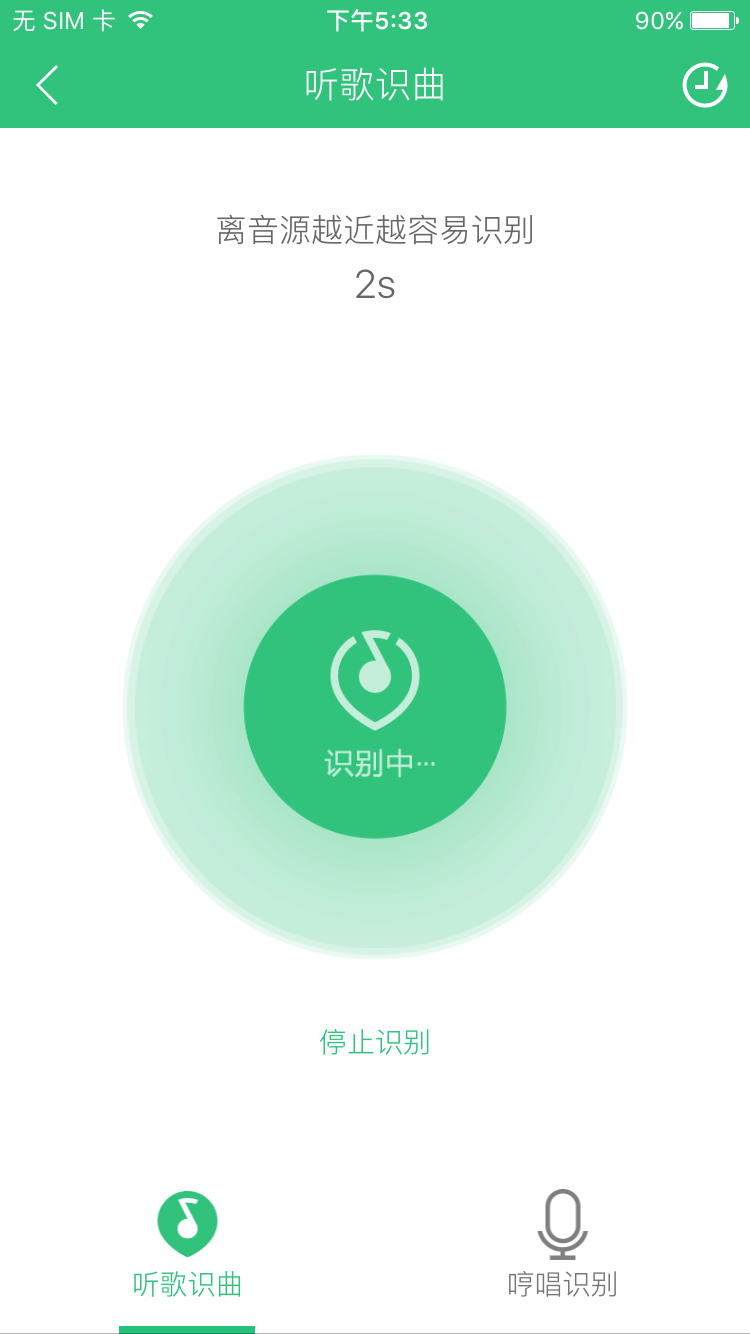Image resolution: width=750 pixels, height=1334 pixels.
Task: Stop recognition via 停止识别
Action: (375, 1042)
